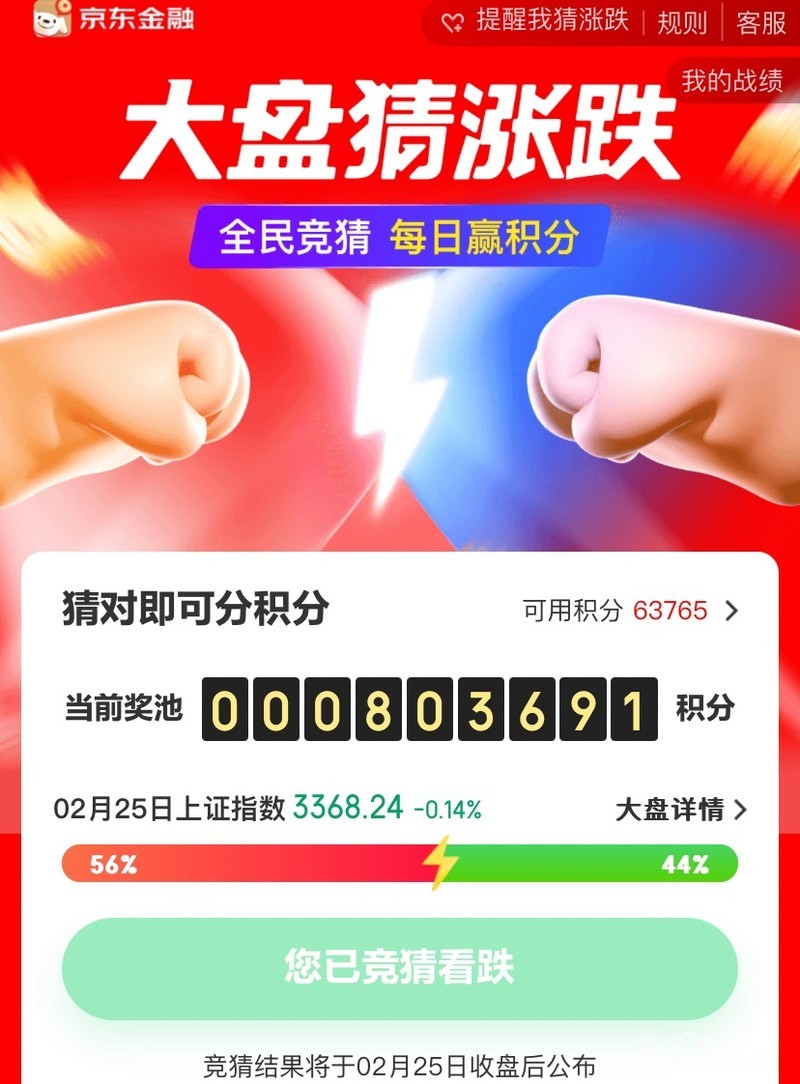Open 可用积分 63765 details
Viewport: 800px width, 1084px height.
click(x=630, y=610)
